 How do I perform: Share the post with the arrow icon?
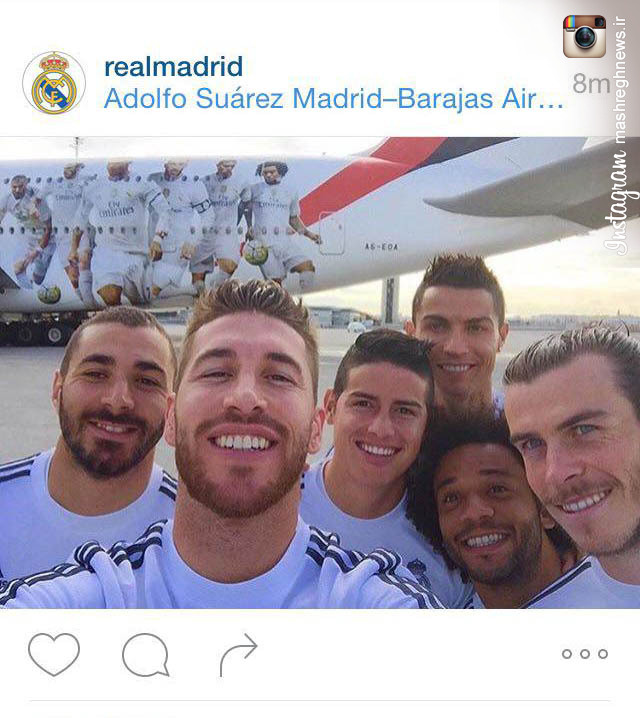[x=238, y=655]
